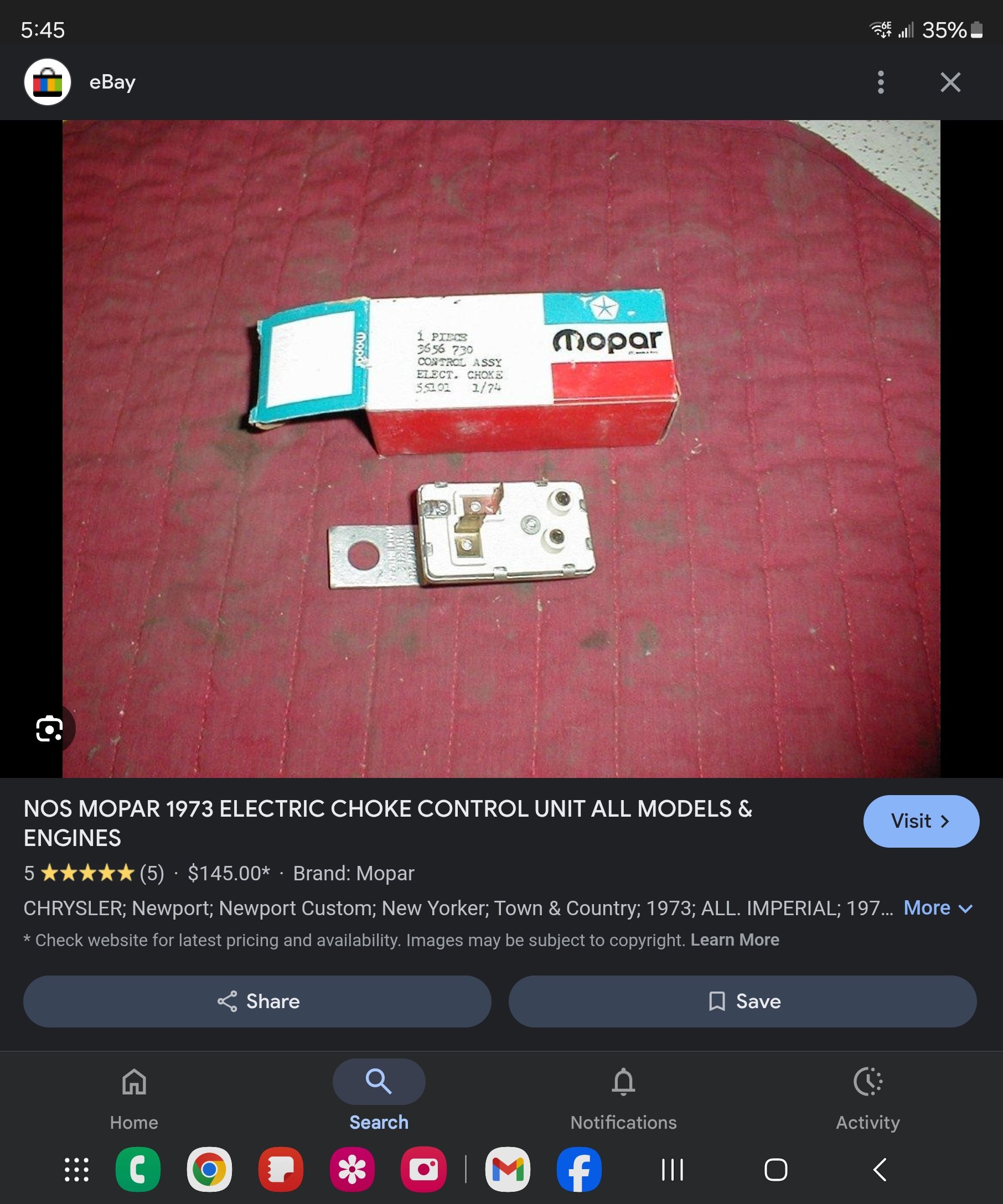Go to the Home tab

pyautogui.click(x=133, y=1098)
